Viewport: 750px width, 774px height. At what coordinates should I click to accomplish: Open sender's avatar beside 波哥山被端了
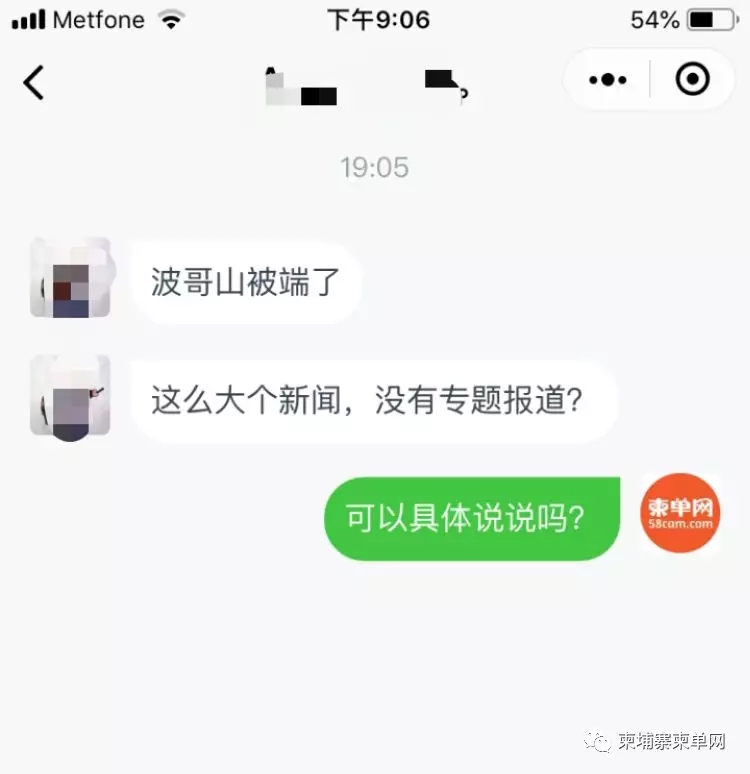tap(70, 277)
